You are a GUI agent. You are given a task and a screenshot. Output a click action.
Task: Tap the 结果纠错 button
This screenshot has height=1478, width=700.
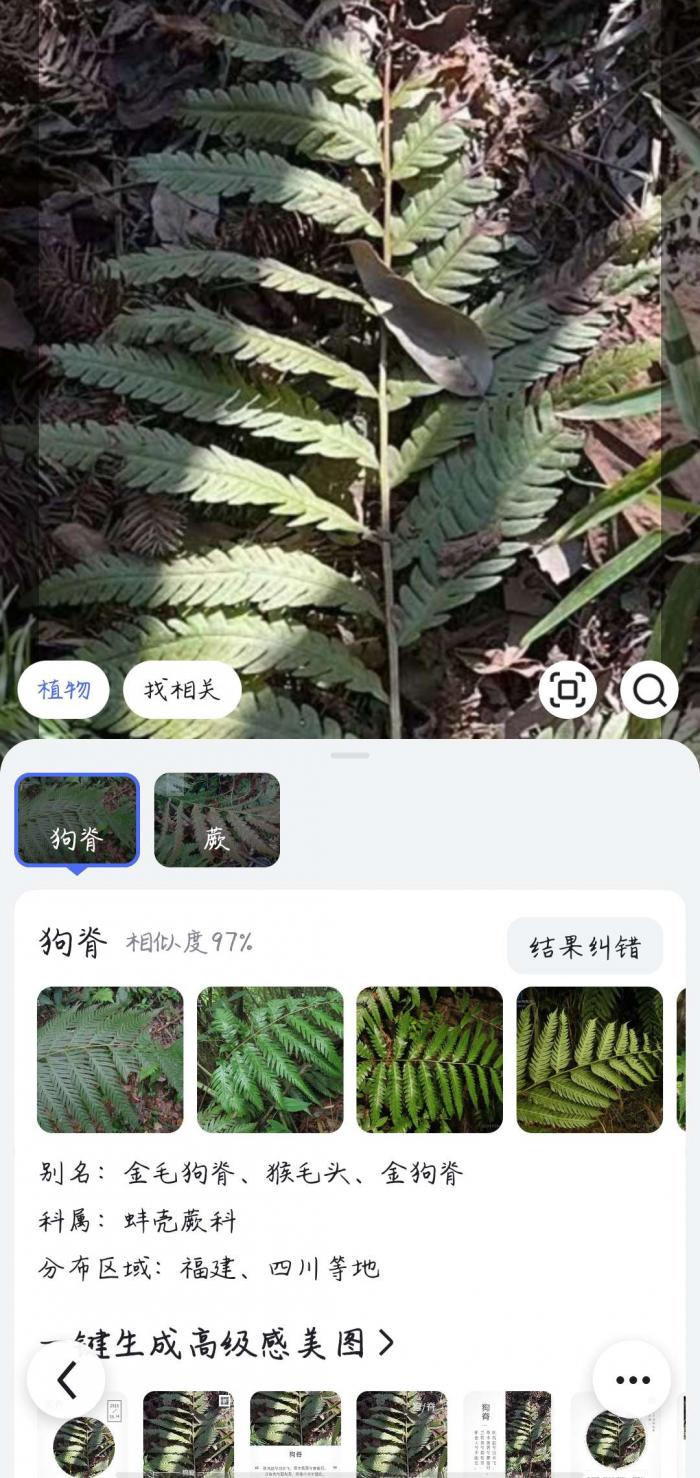(x=585, y=946)
